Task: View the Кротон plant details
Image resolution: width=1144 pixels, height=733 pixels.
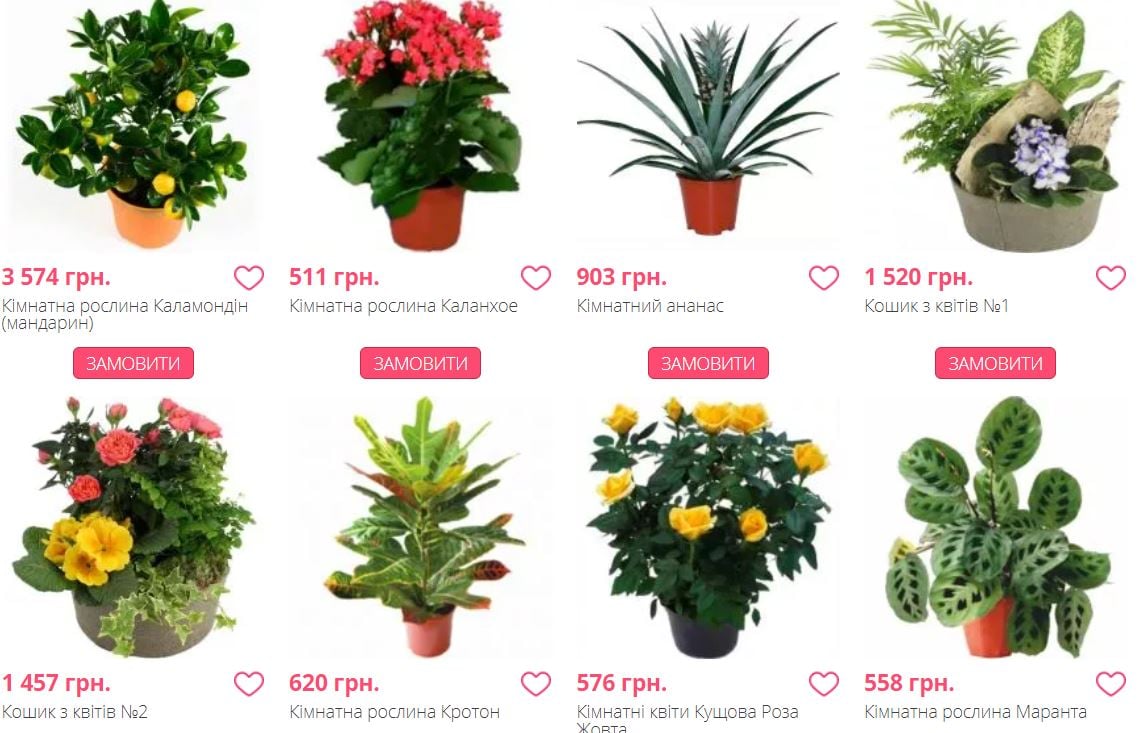Action: 394,712
